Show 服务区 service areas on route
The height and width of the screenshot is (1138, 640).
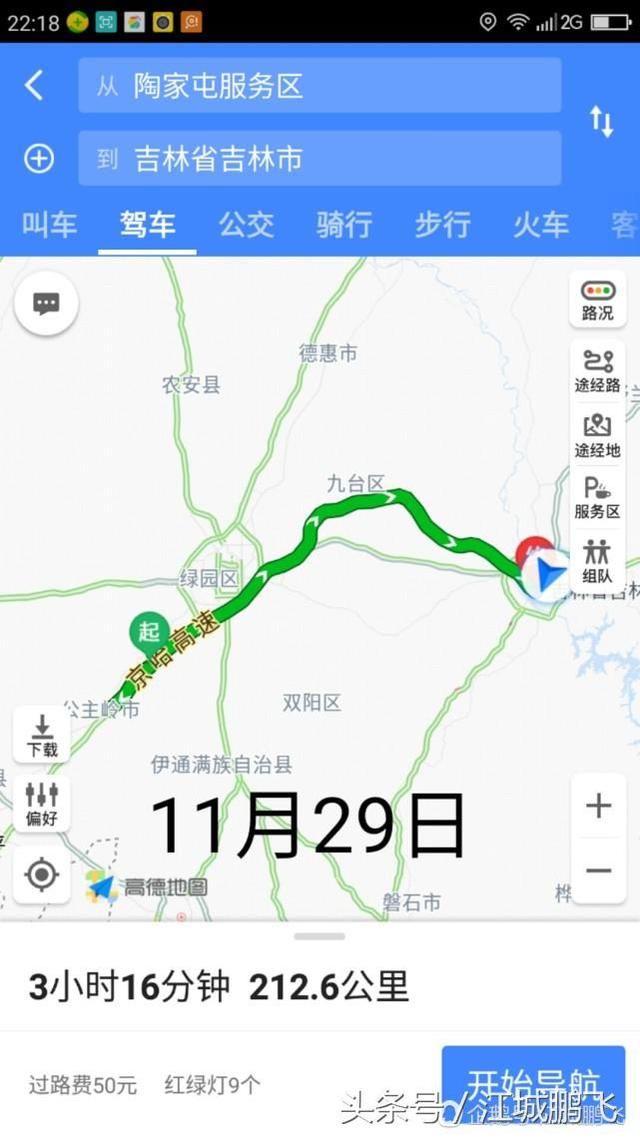click(x=597, y=497)
